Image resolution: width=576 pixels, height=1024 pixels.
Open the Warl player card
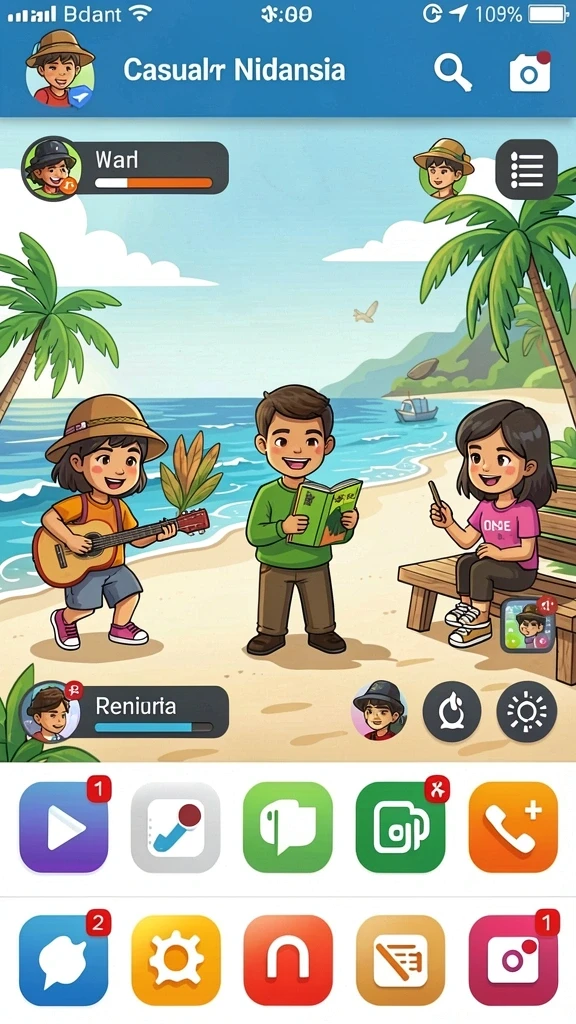click(125, 168)
